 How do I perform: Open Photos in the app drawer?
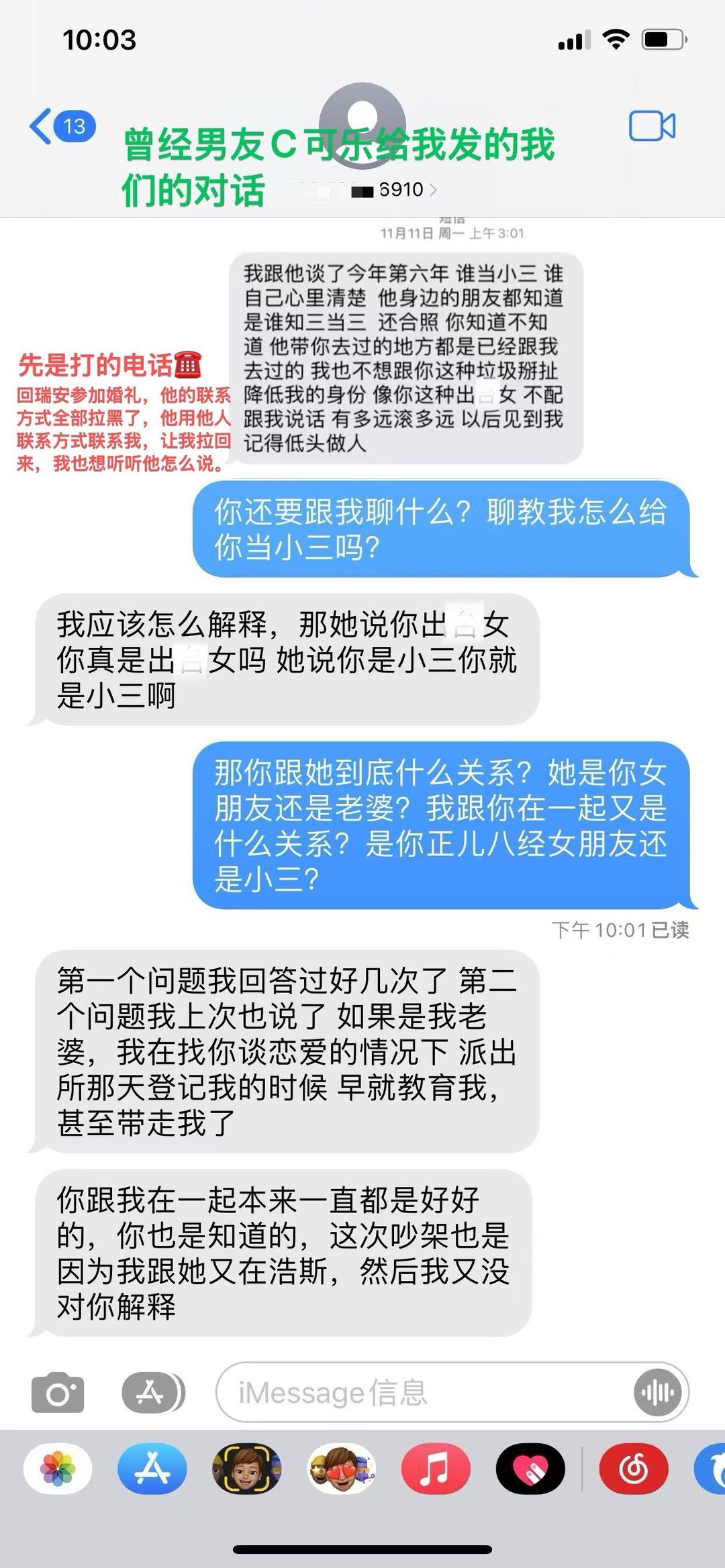(x=58, y=1469)
